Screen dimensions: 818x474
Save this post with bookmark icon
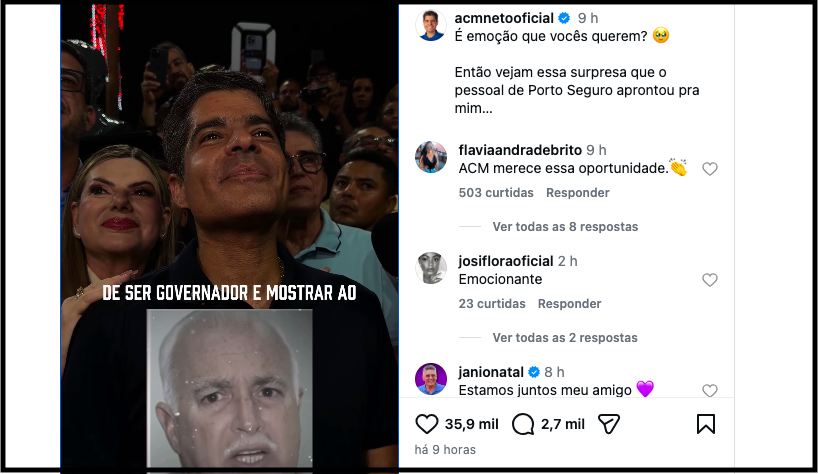706,424
